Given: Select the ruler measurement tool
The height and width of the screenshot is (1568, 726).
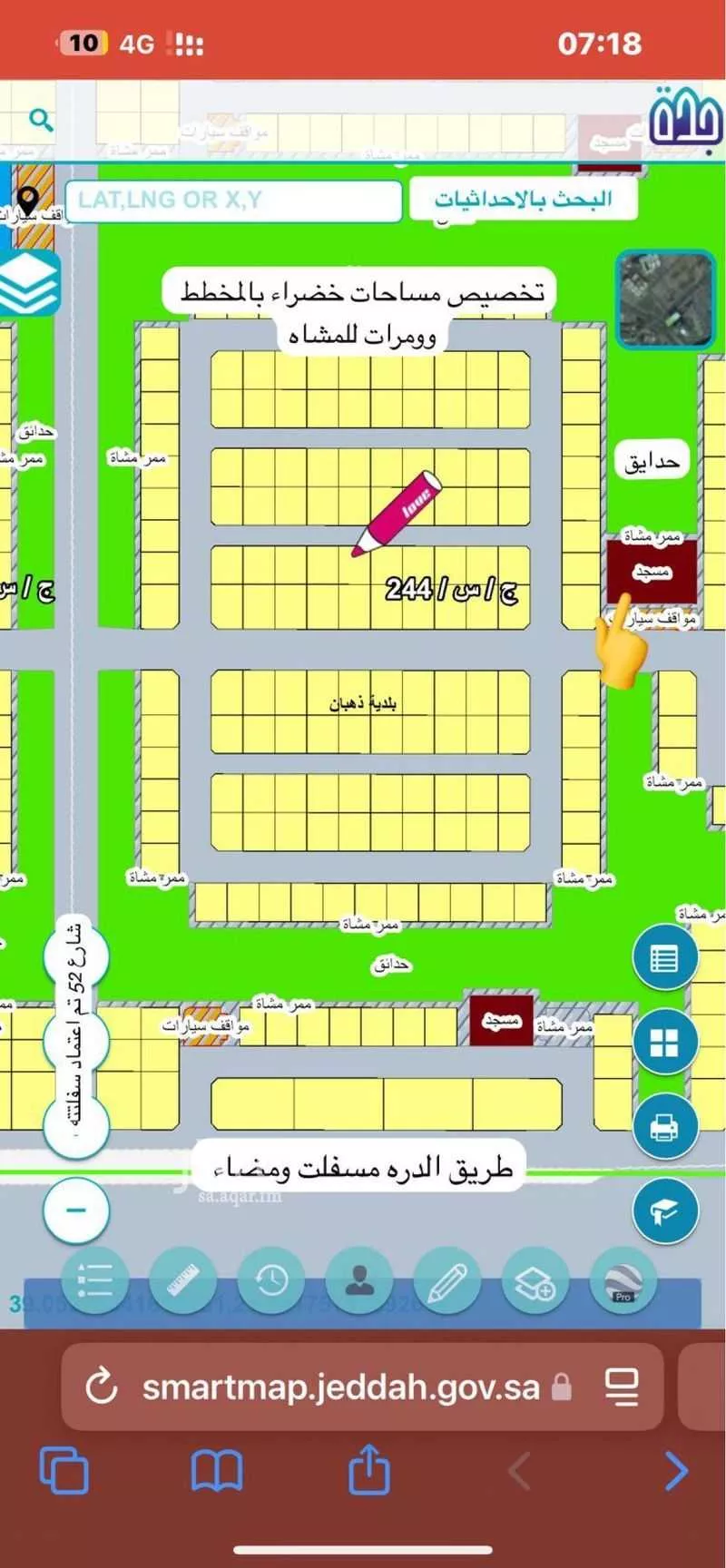Looking at the screenshot, I should pyautogui.click(x=182, y=1280).
